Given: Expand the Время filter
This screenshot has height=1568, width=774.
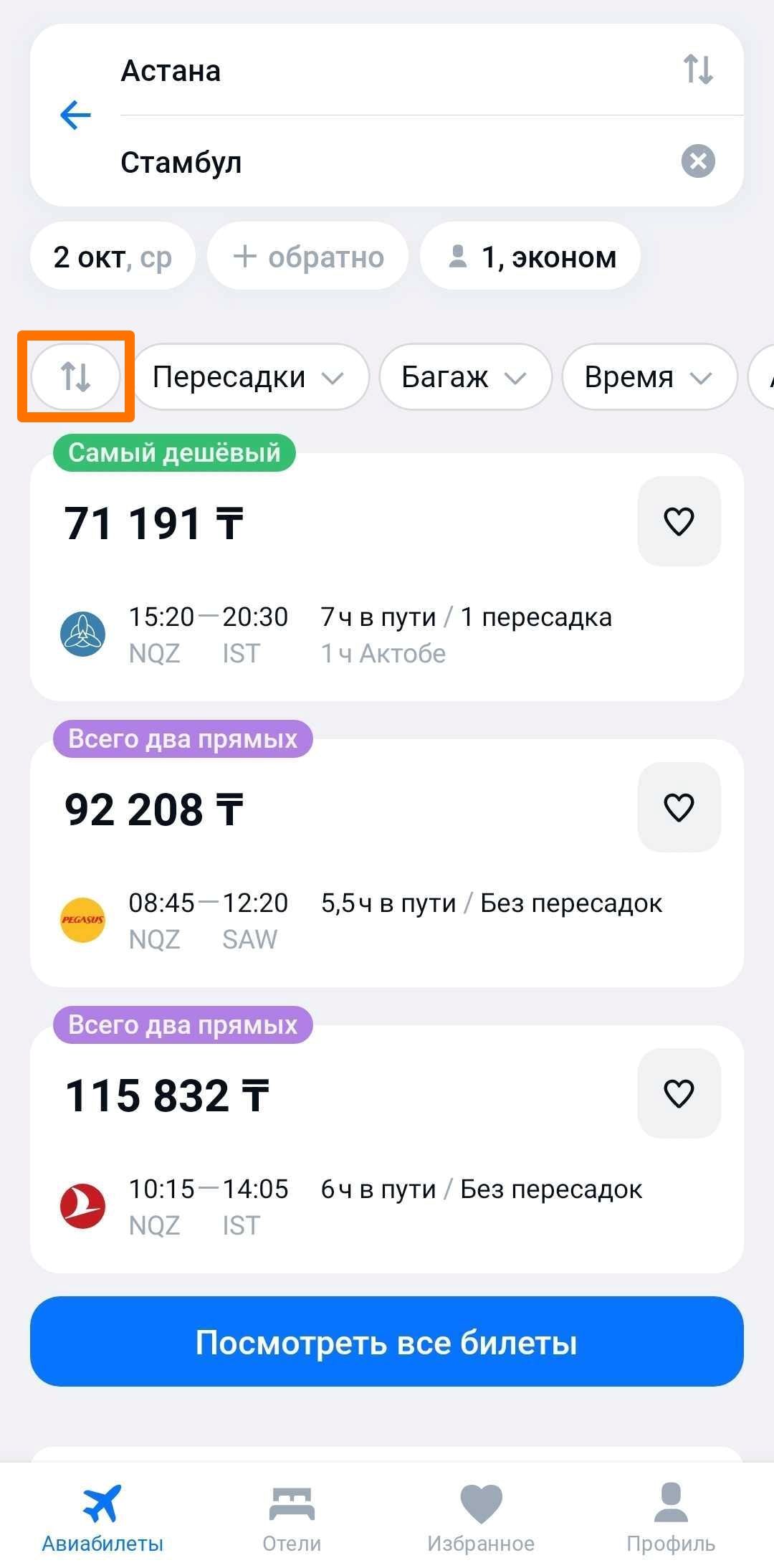Looking at the screenshot, I should coord(649,376).
